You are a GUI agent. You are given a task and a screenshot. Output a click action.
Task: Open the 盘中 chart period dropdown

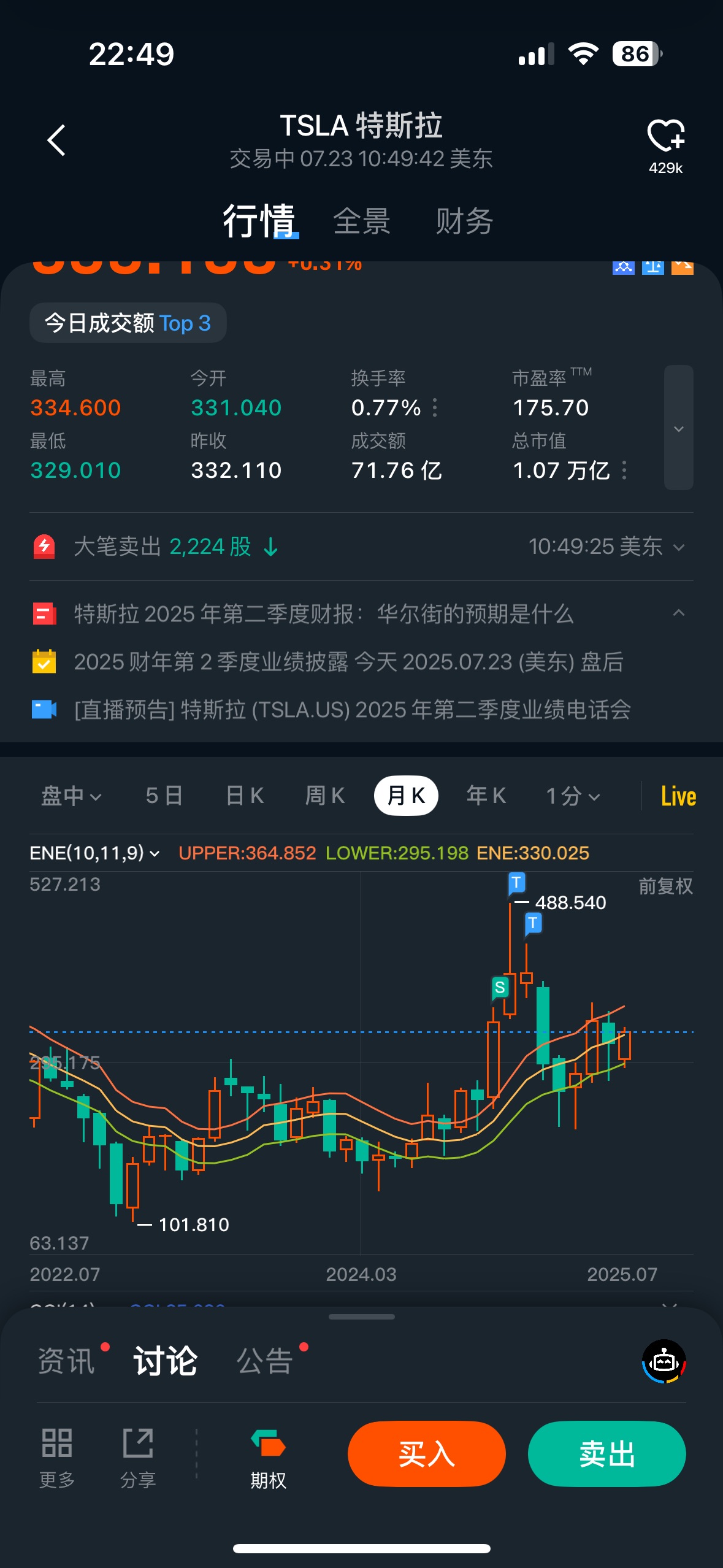click(71, 796)
